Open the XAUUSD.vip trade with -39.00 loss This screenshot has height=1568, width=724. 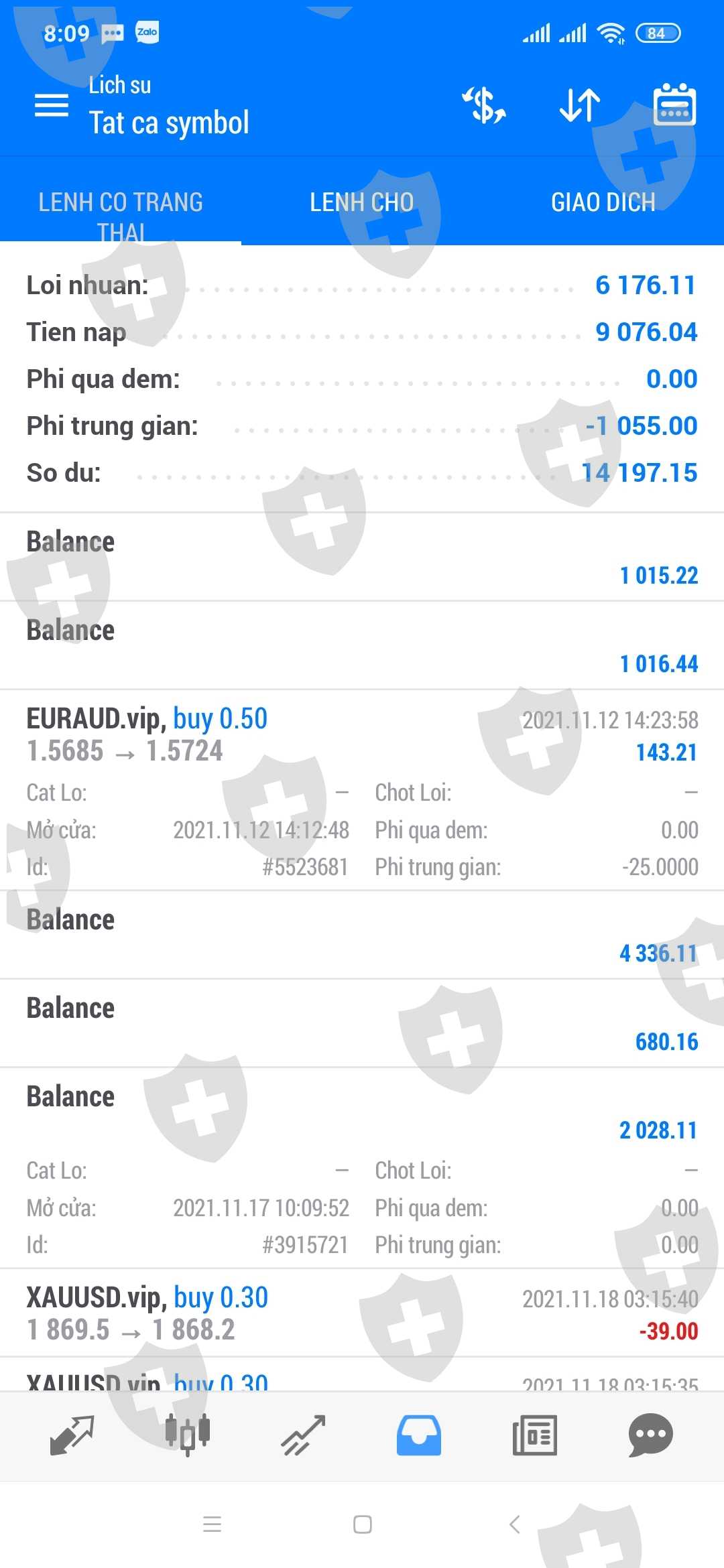(362, 1313)
